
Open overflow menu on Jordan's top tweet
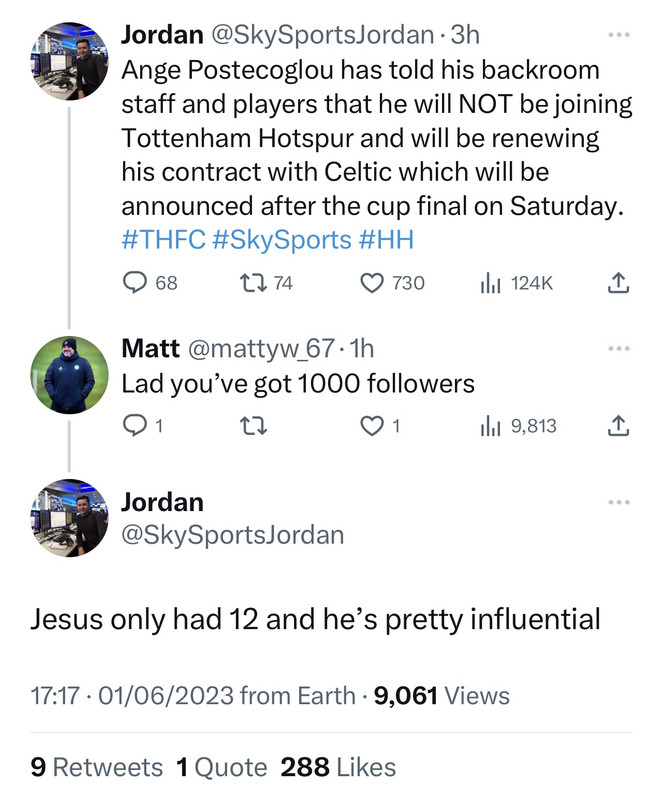(619, 35)
